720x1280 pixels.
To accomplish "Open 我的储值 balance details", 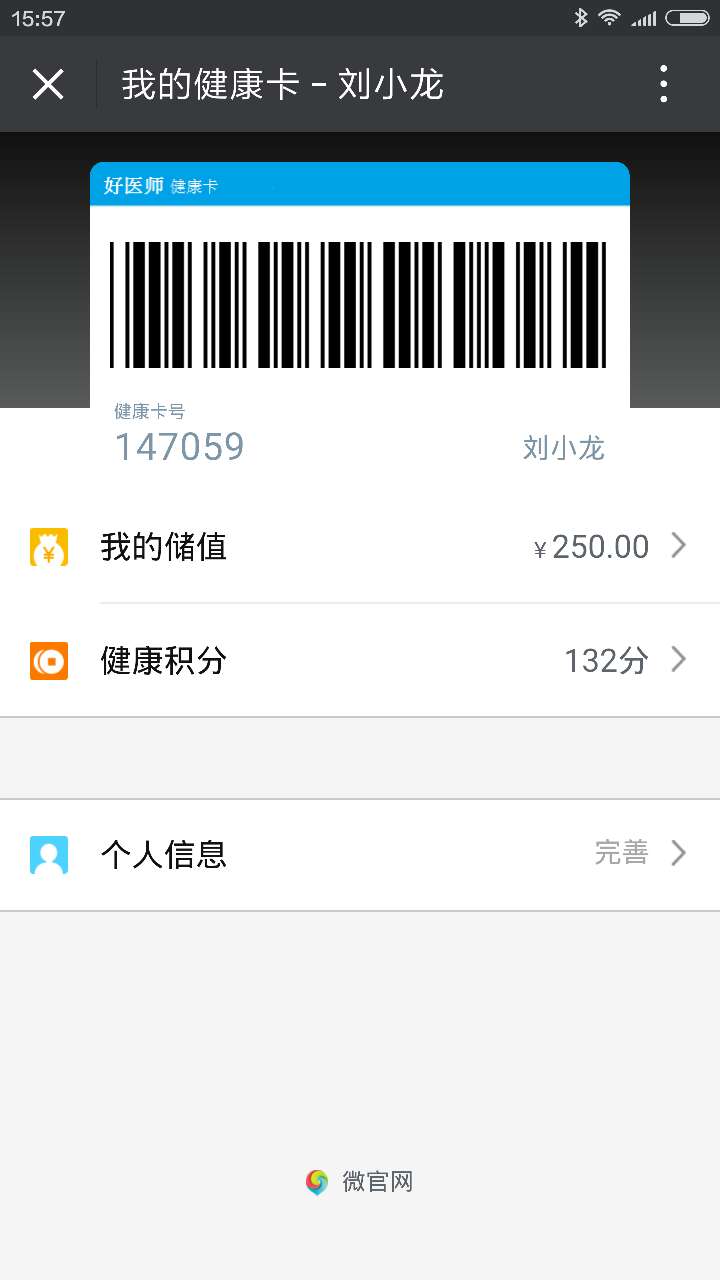I will pyautogui.click(x=360, y=547).
